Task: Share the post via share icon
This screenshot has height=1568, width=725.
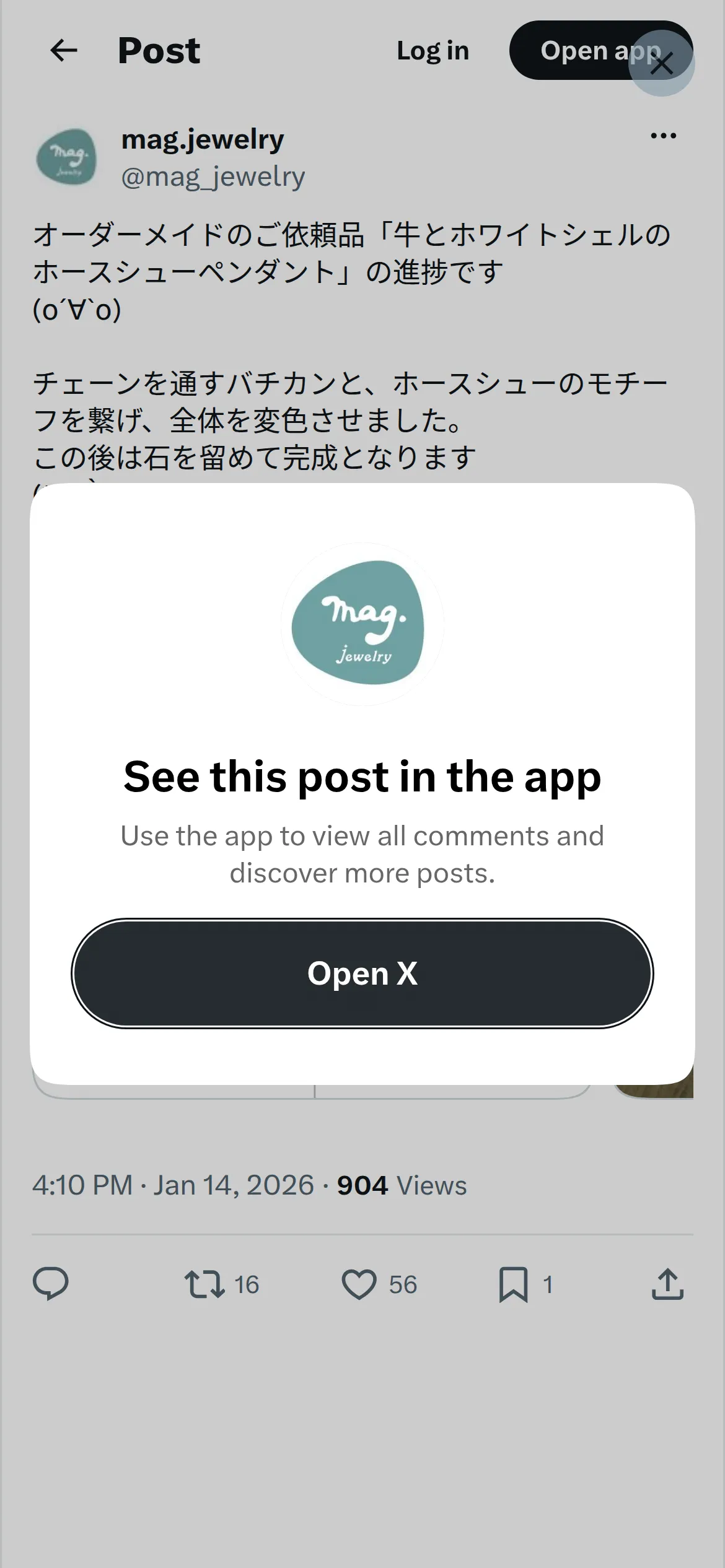Action: (667, 1284)
